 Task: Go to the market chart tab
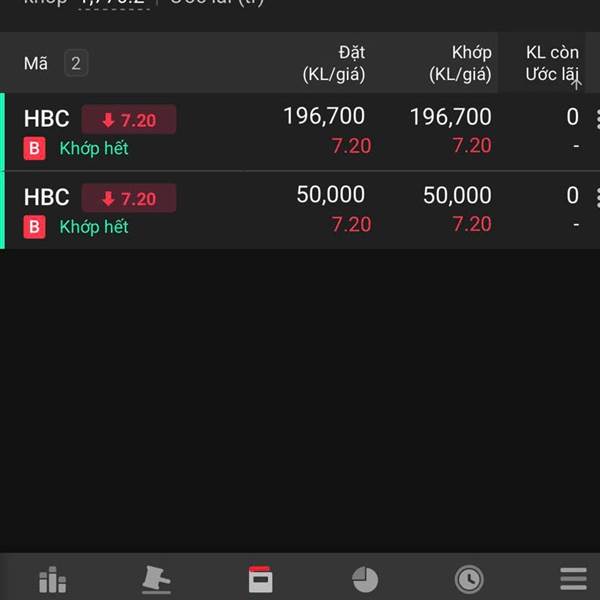click(x=52, y=579)
